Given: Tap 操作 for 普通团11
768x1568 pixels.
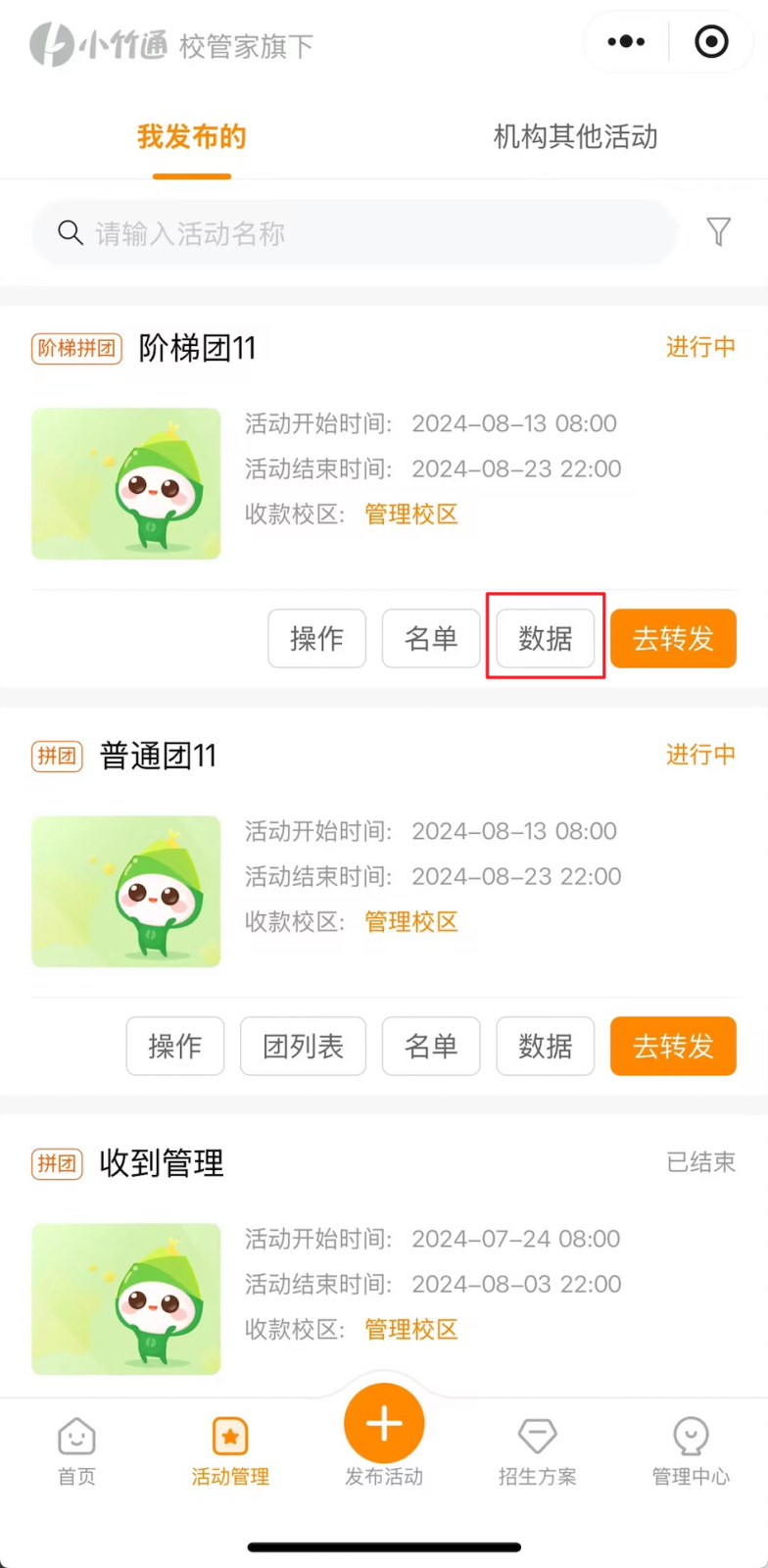Looking at the screenshot, I should tap(175, 1047).
